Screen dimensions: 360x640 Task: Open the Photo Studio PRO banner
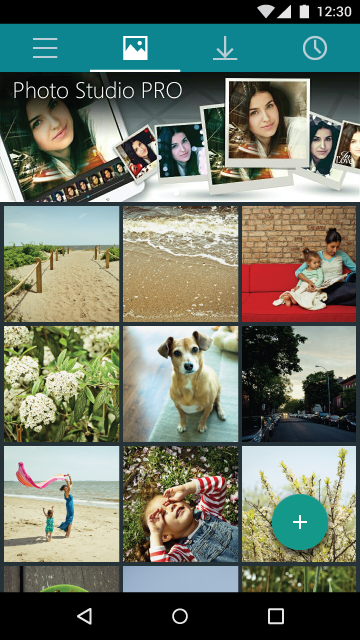[x=180, y=137]
